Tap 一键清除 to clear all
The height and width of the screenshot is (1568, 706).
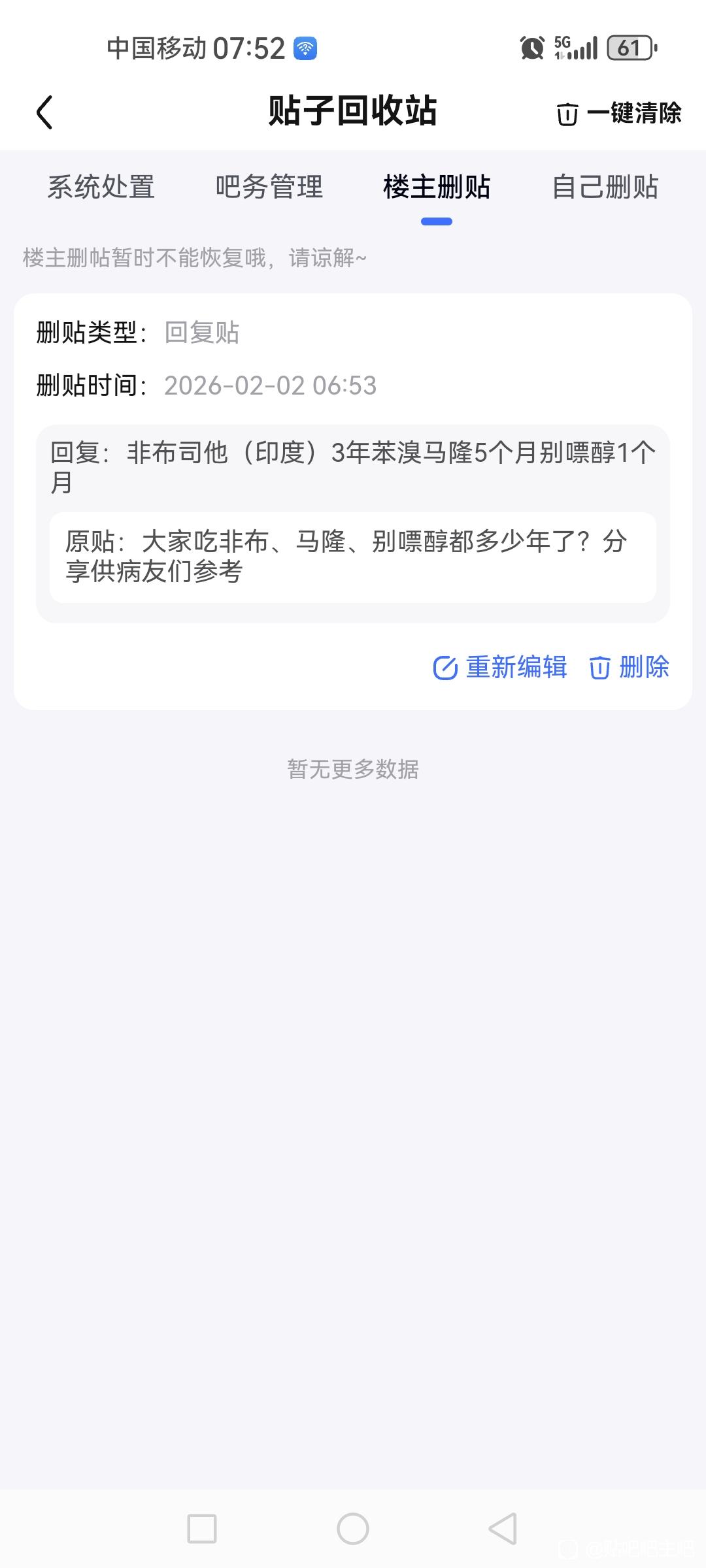point(618,113)
